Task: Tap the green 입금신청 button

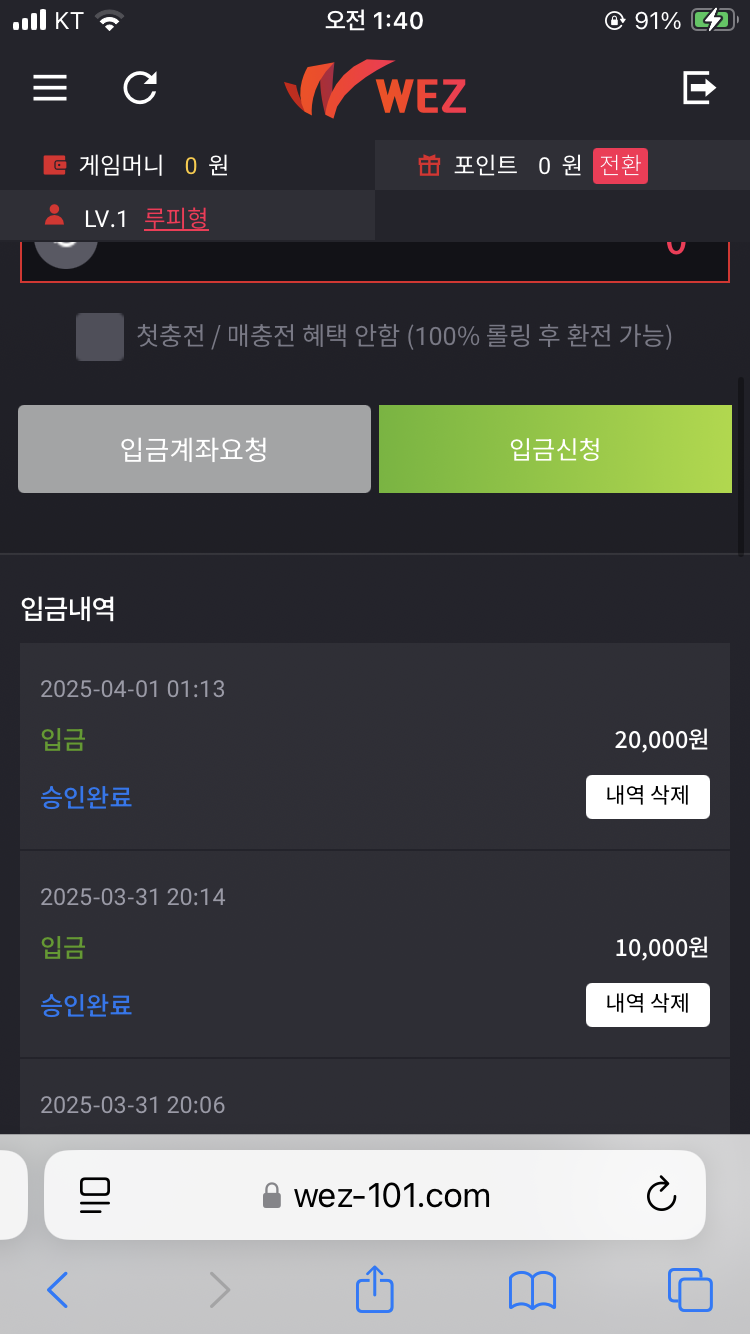Action: [555, 449]
